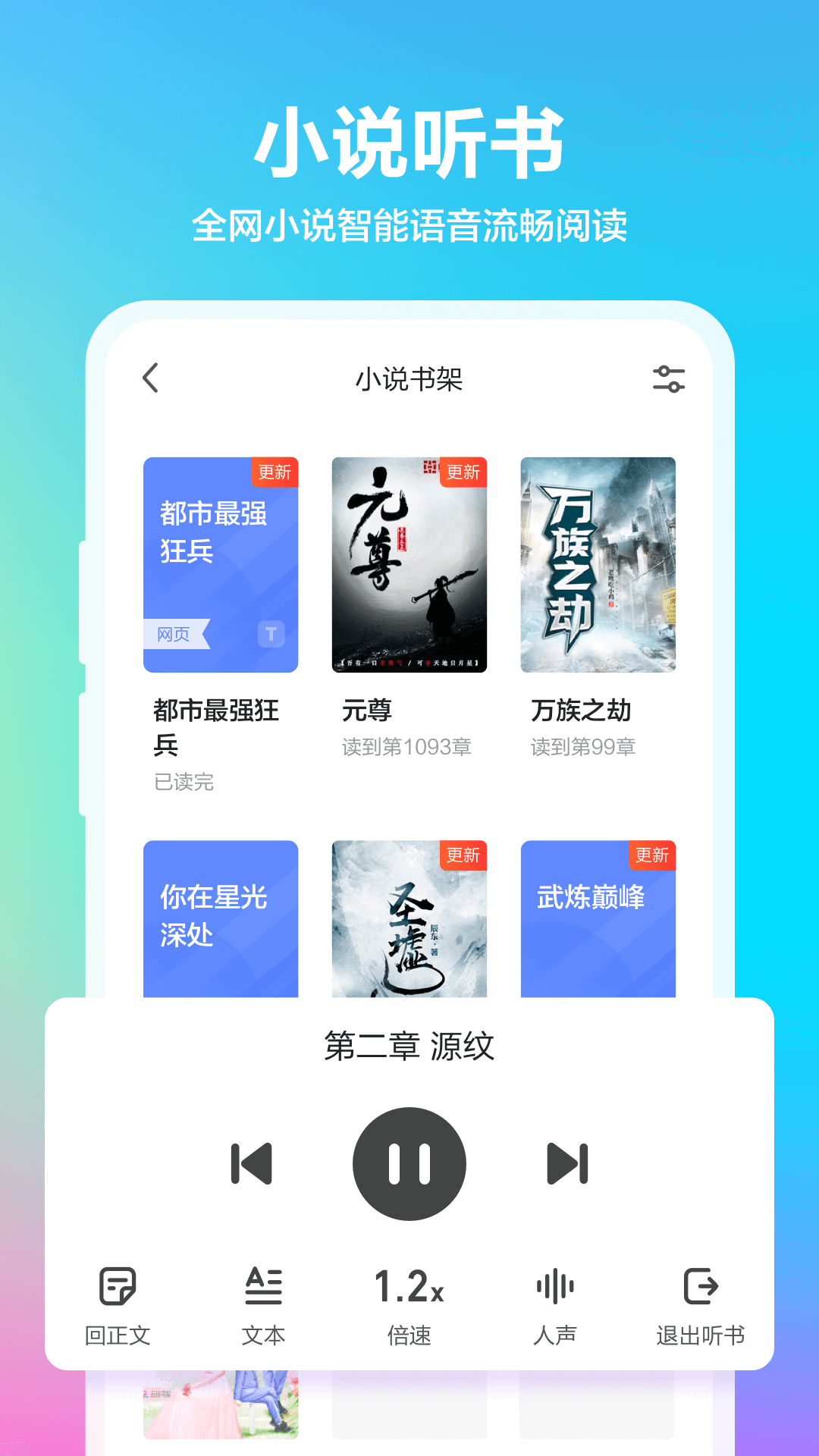Tap the 更新 badge on 元尊
This screenshot has height=1456, width=819.
464,472
